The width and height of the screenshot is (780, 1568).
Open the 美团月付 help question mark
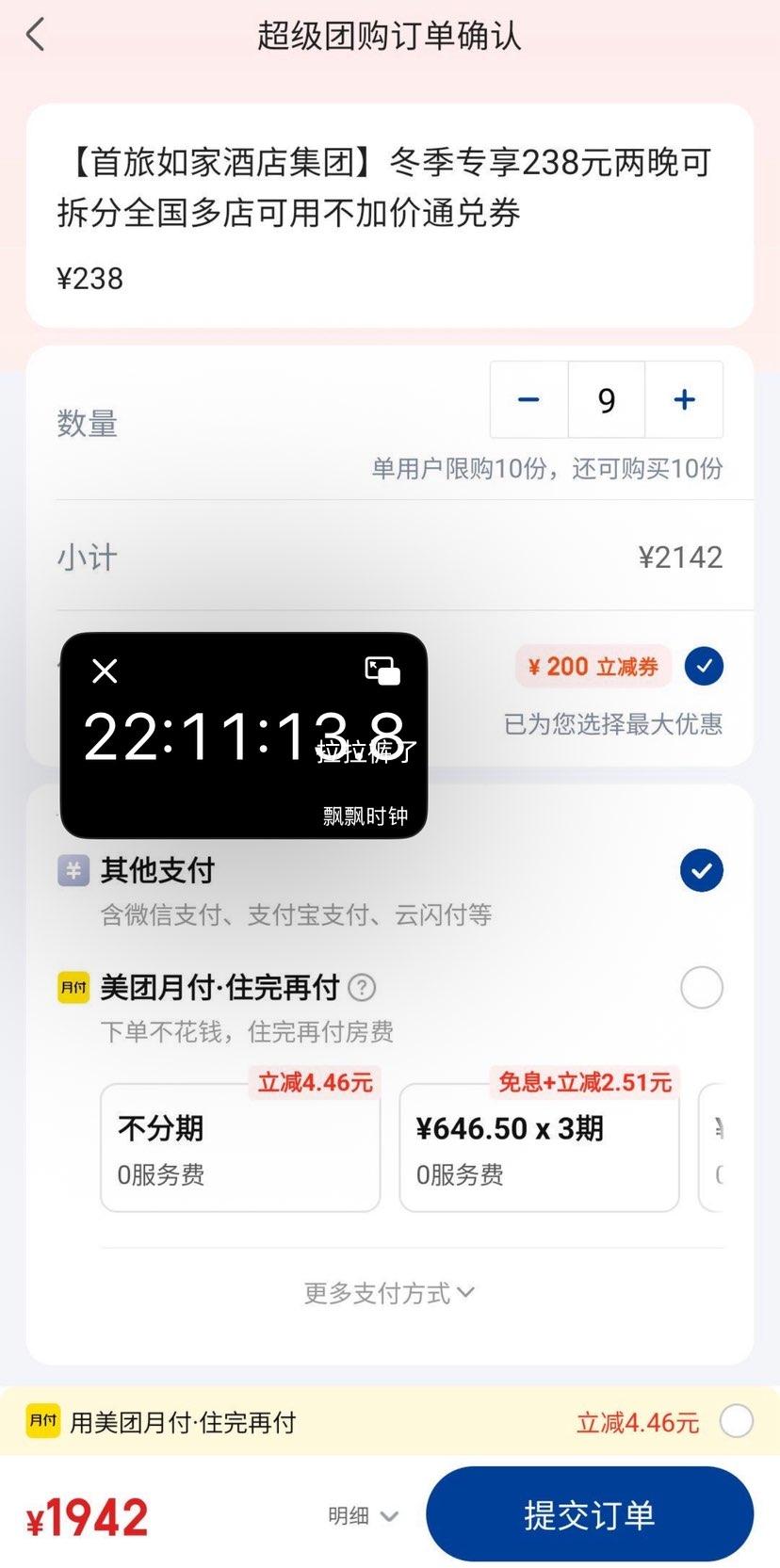(363, 987)
